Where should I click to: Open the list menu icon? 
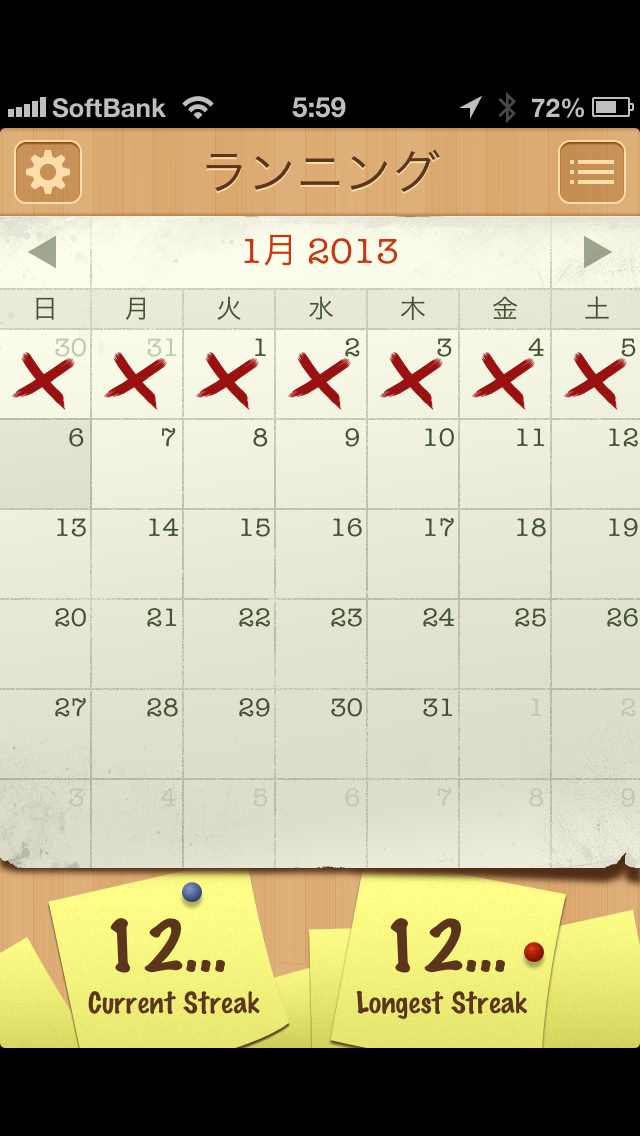click(591, 172)
